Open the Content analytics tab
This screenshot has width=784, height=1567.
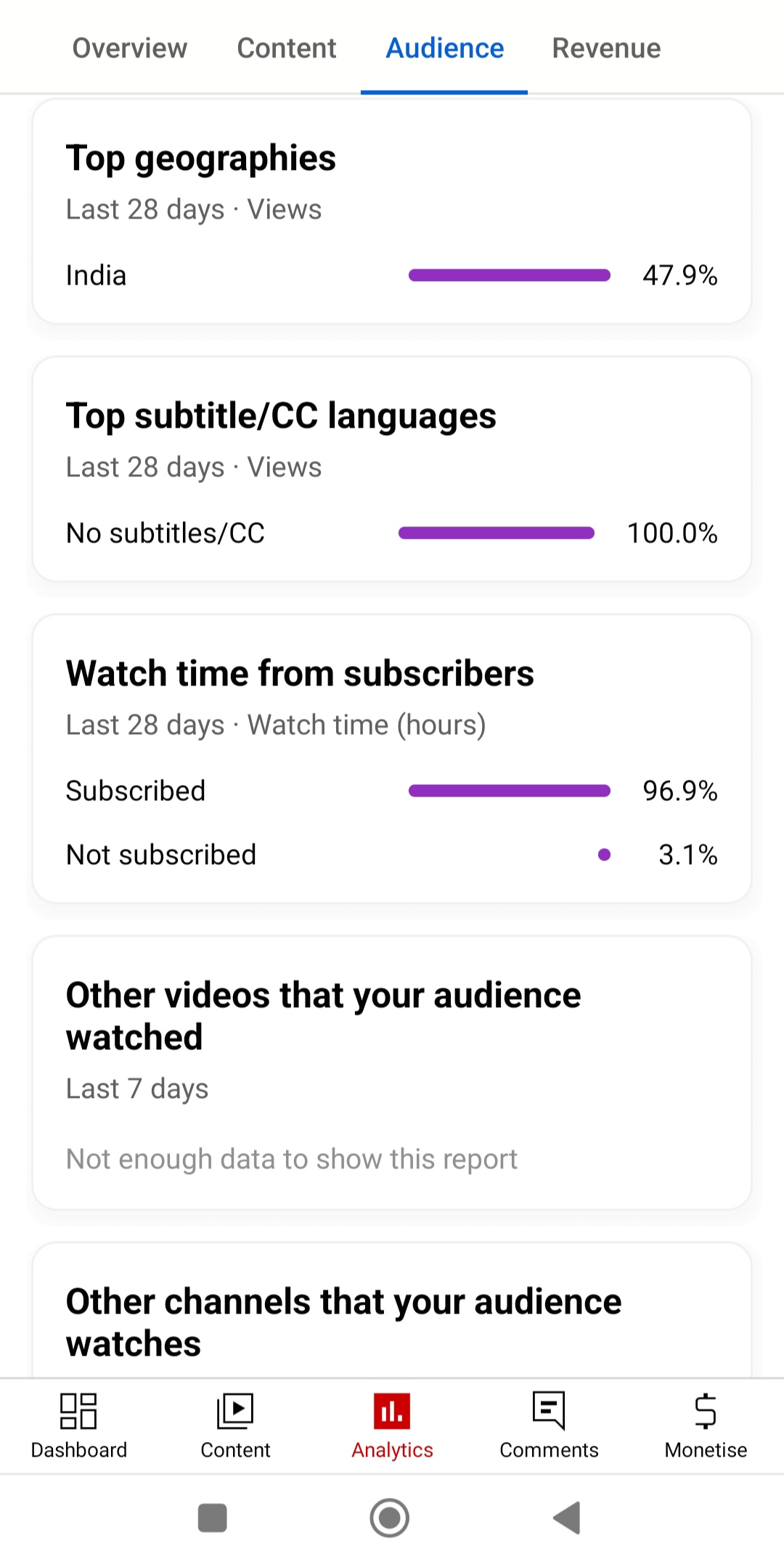pos(286,48)
